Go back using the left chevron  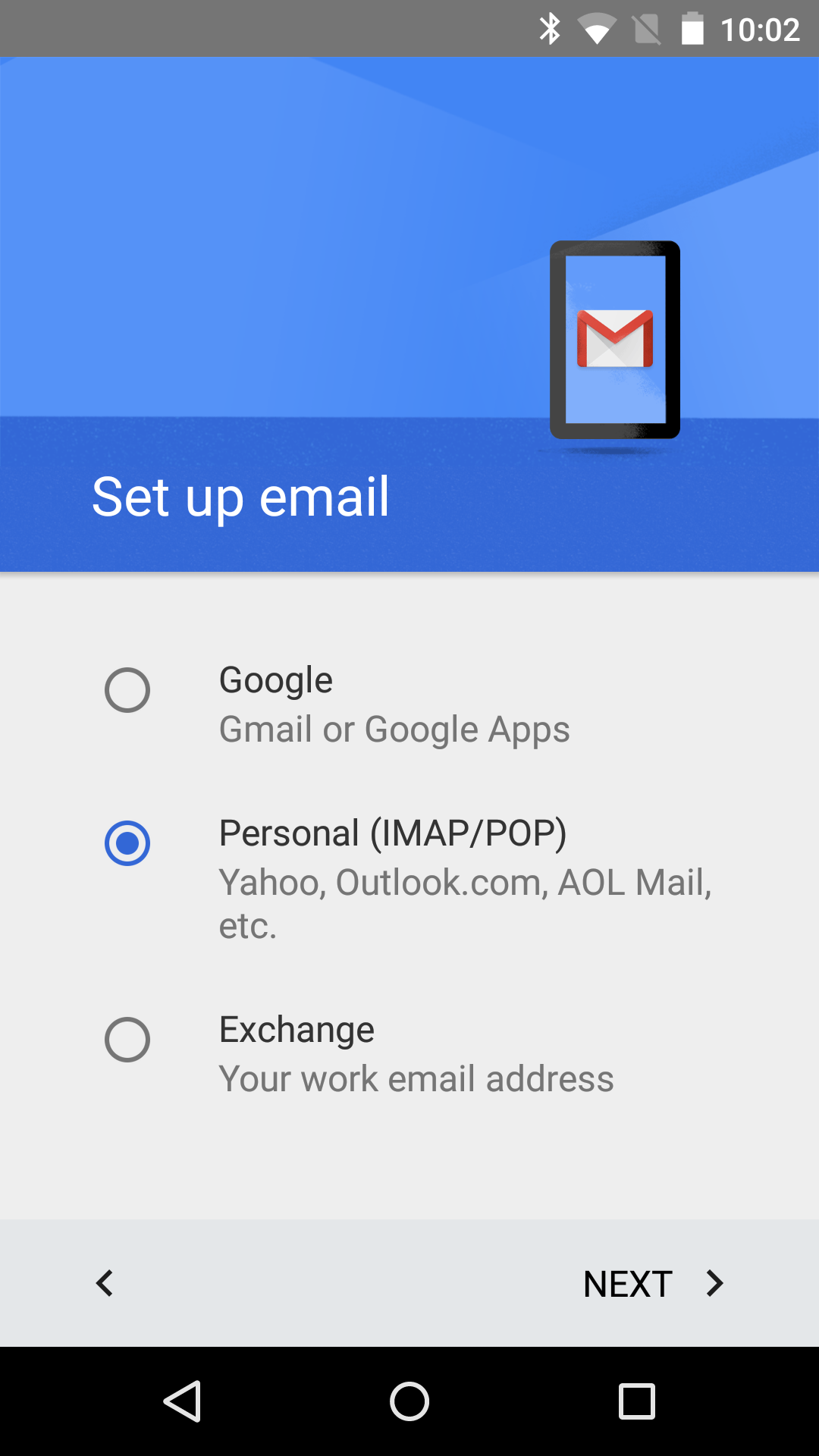point(105,1284)
